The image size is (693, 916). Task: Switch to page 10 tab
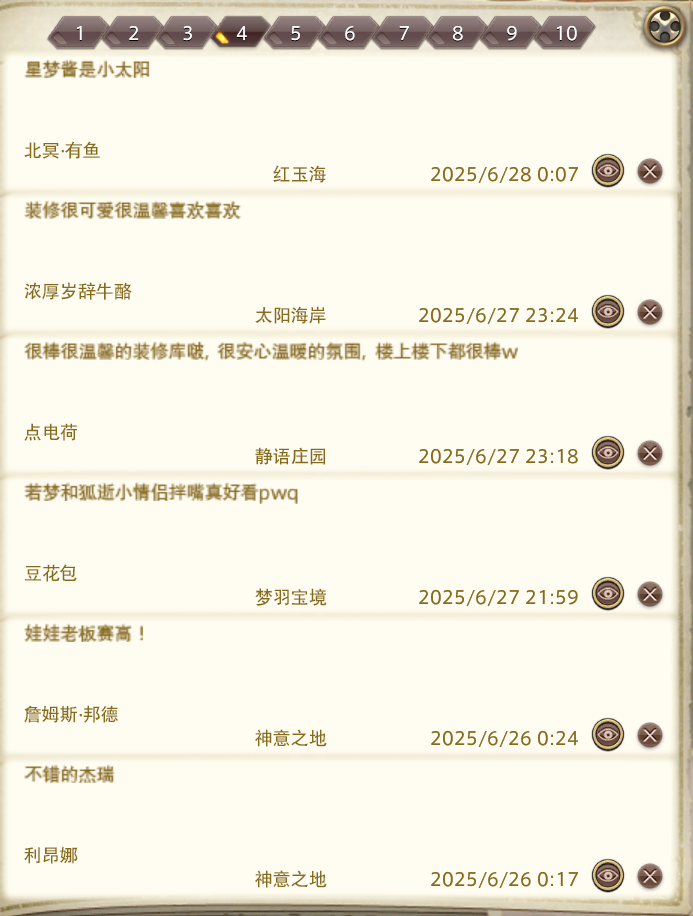click(x=566, y=33)
